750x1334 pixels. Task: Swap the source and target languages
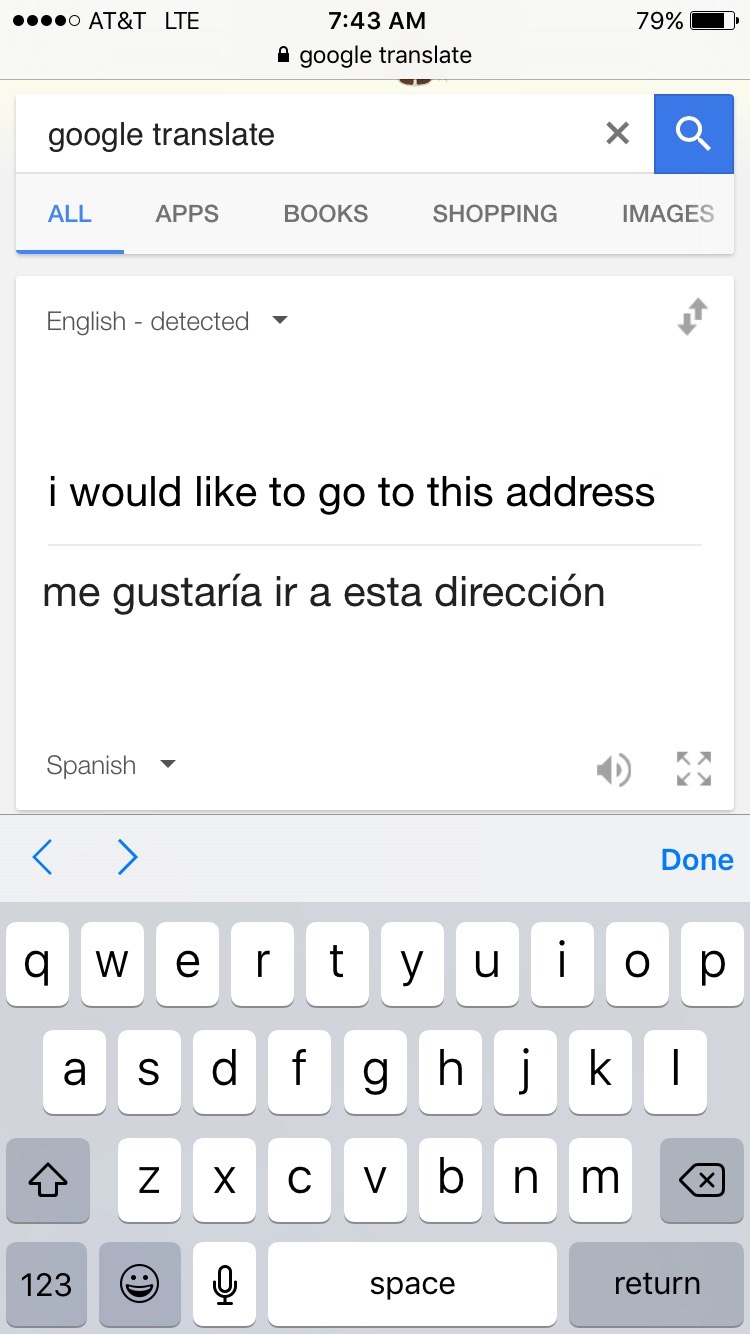click(x=693, y=317)
